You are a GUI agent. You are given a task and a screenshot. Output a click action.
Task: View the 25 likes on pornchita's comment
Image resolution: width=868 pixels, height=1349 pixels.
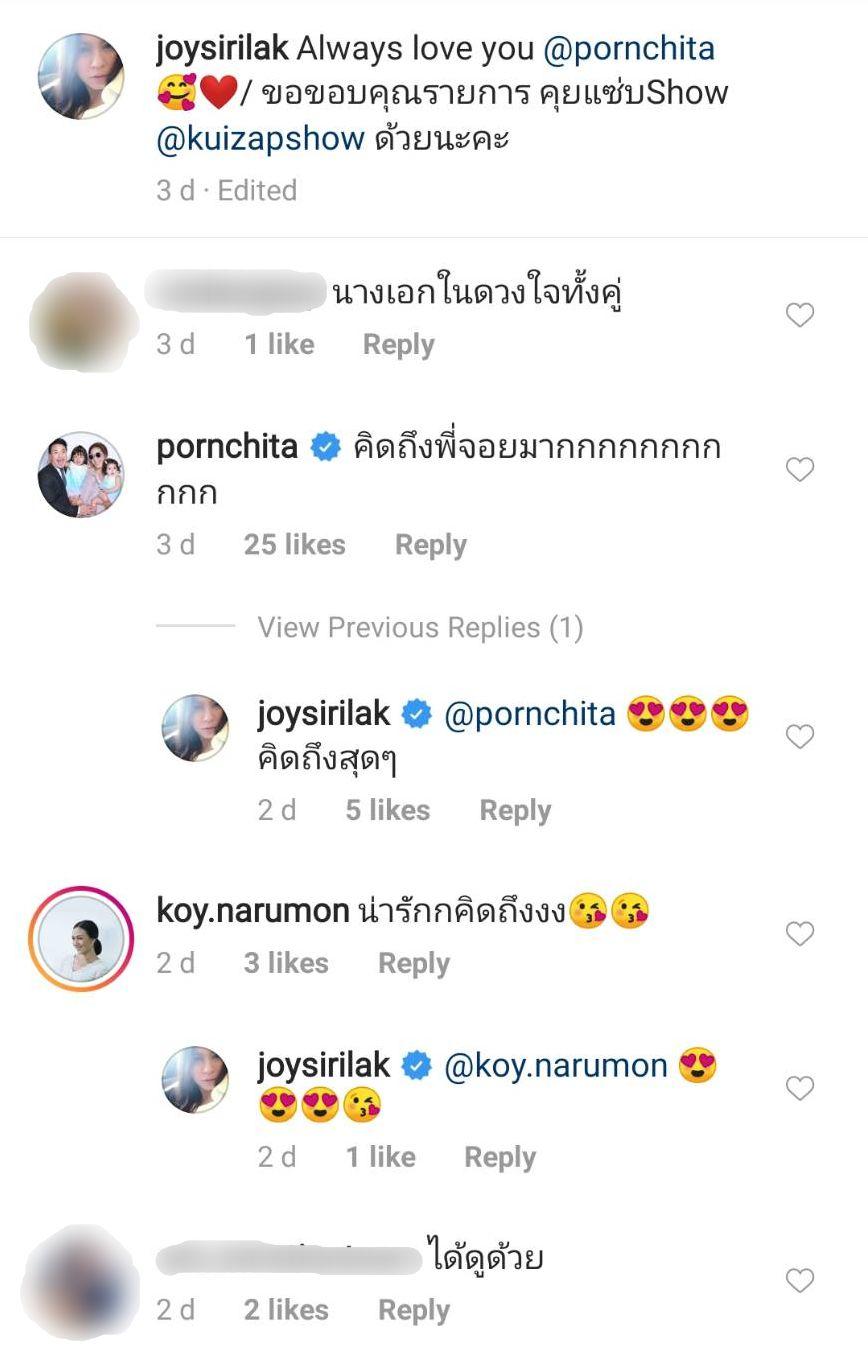click(x=294, y=544)
